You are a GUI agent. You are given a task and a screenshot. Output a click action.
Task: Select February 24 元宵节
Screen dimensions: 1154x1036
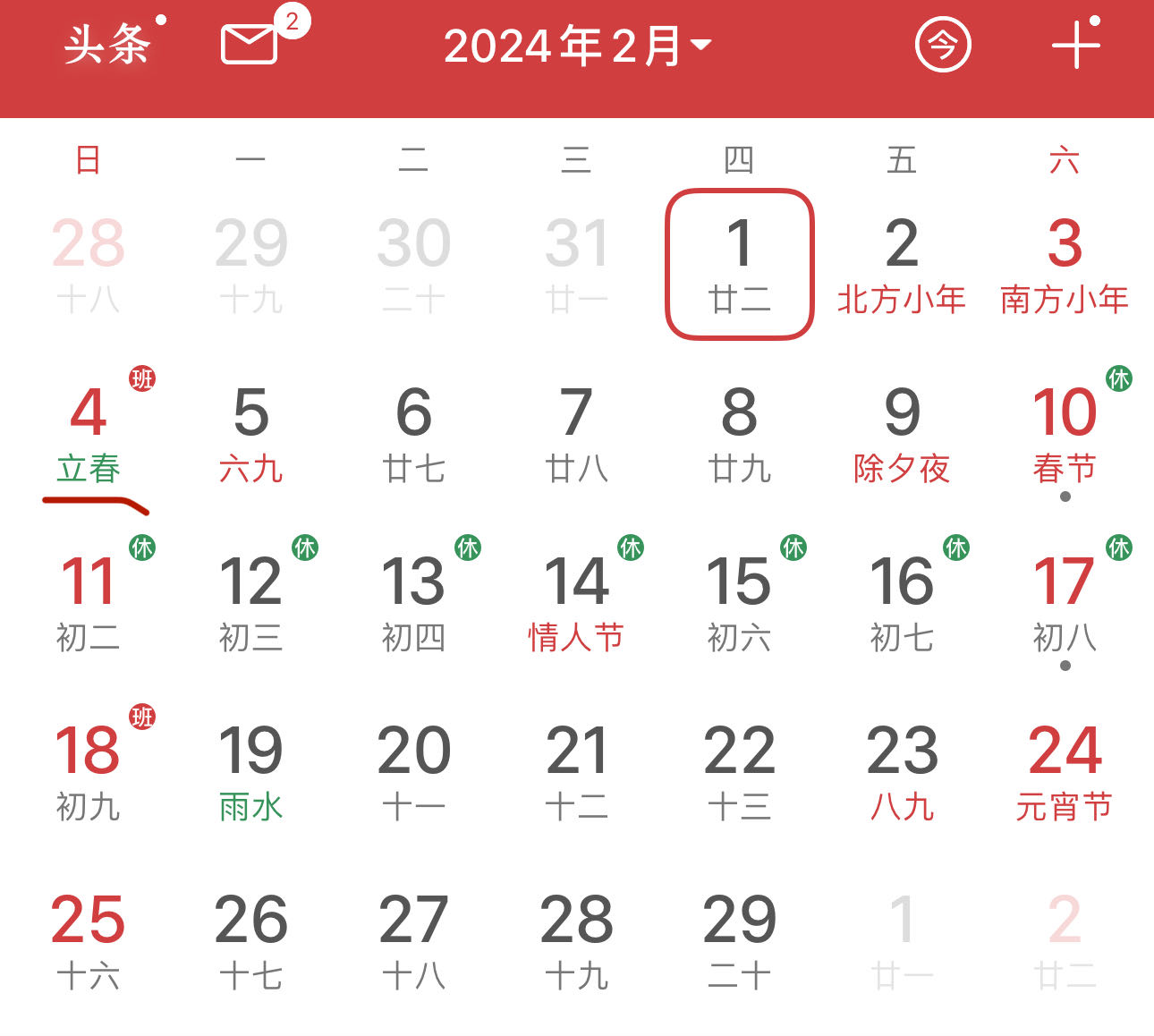coord(1065,771)
